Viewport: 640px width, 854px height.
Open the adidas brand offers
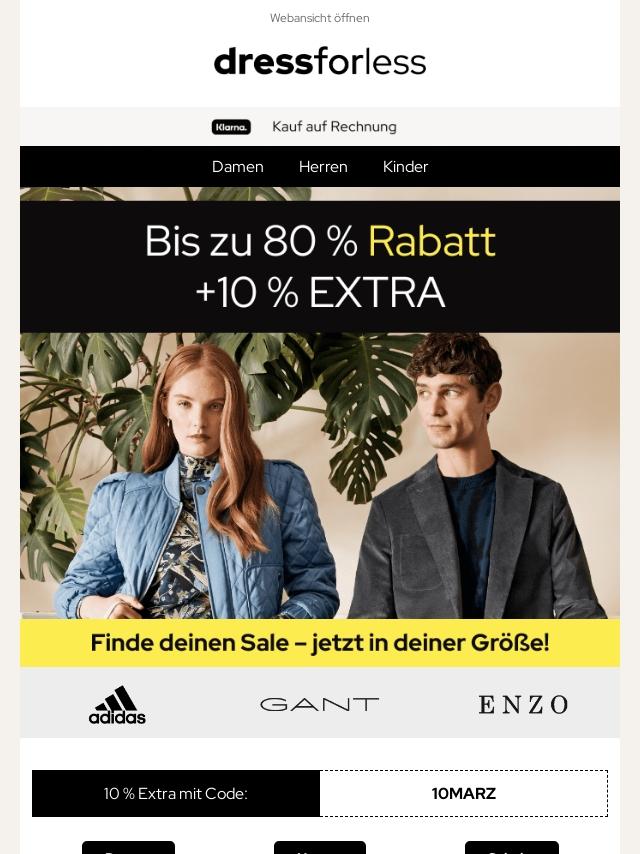coord(117,705)
